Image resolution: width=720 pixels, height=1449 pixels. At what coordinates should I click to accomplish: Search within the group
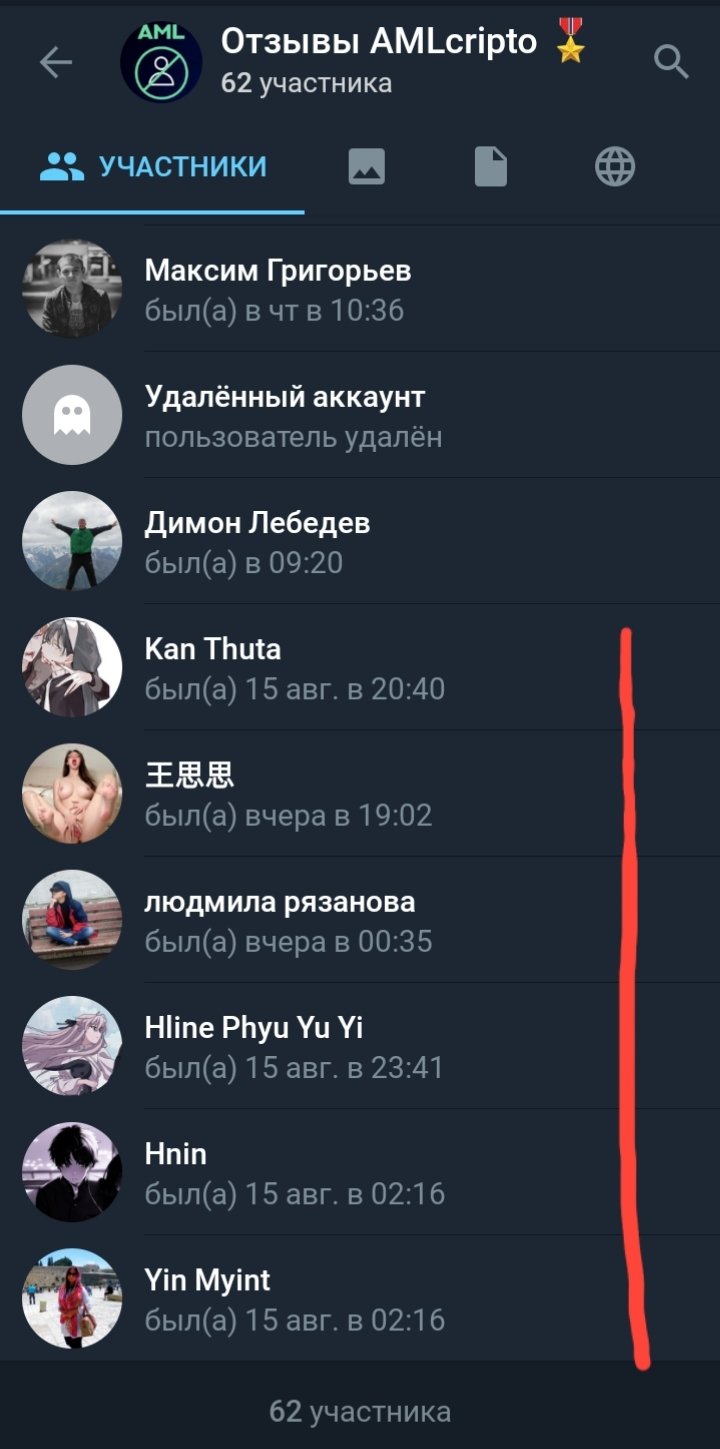pyautogui.click(x=670, y=63)
